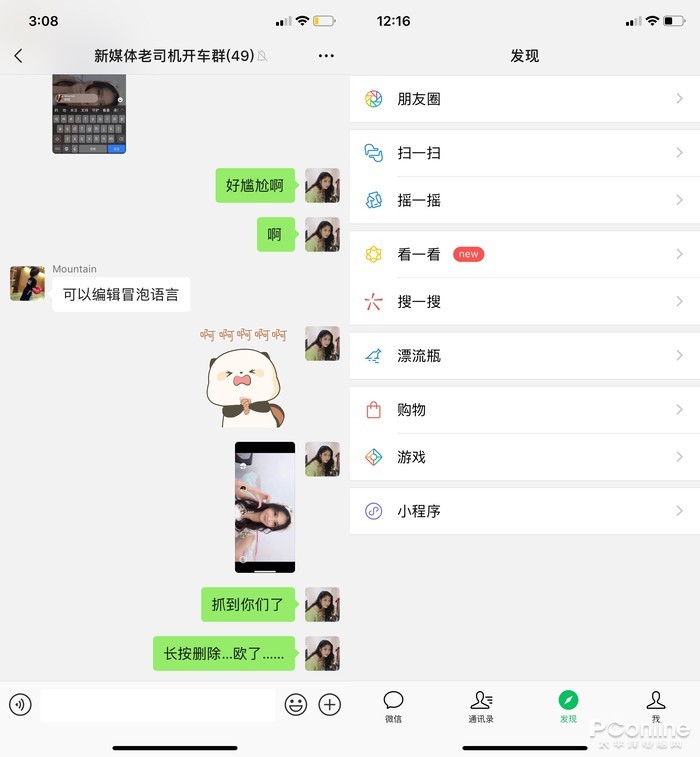Viewport: 700px width, 757px height.
Task: Open 搜一搜 search
Action: 524,301
